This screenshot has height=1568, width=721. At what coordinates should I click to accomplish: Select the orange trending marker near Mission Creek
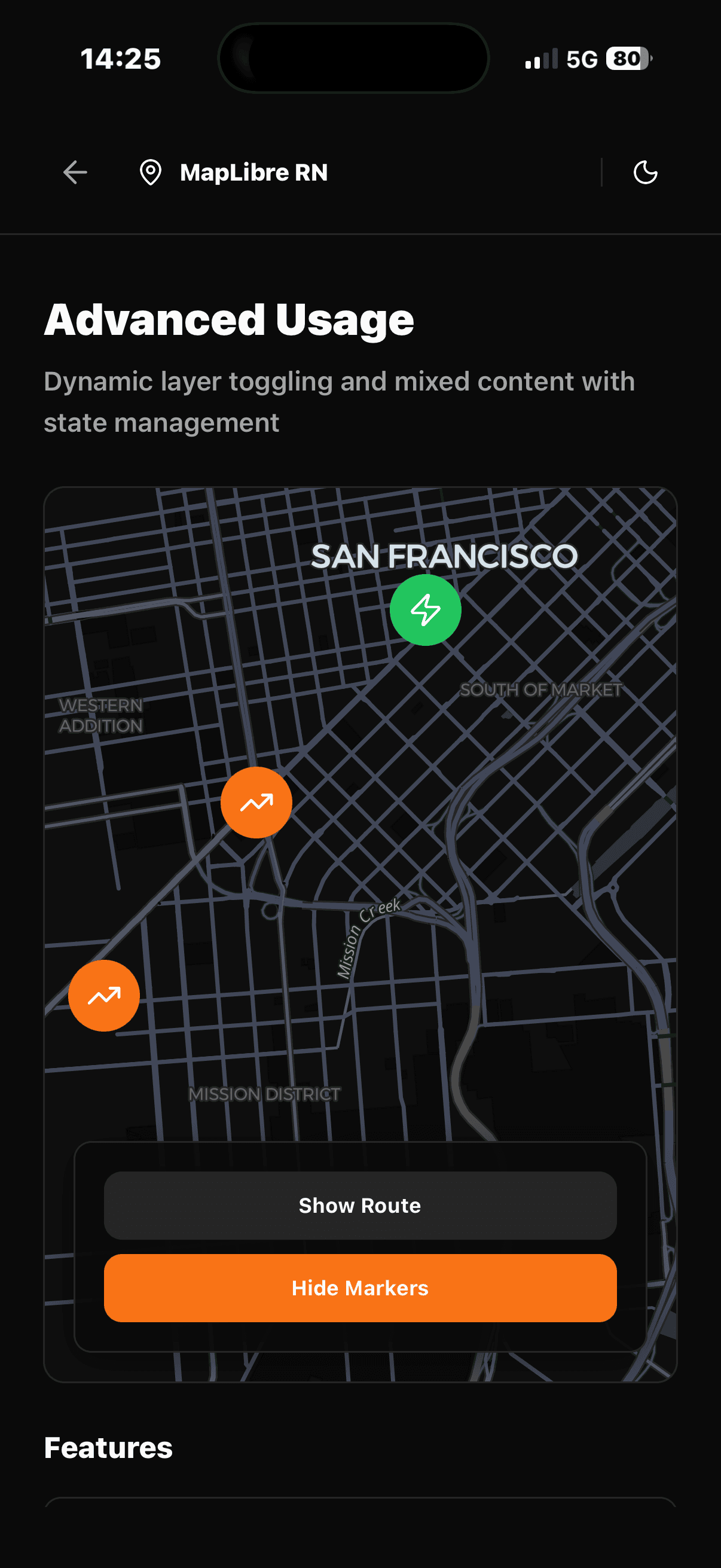(x=256, y=803)
